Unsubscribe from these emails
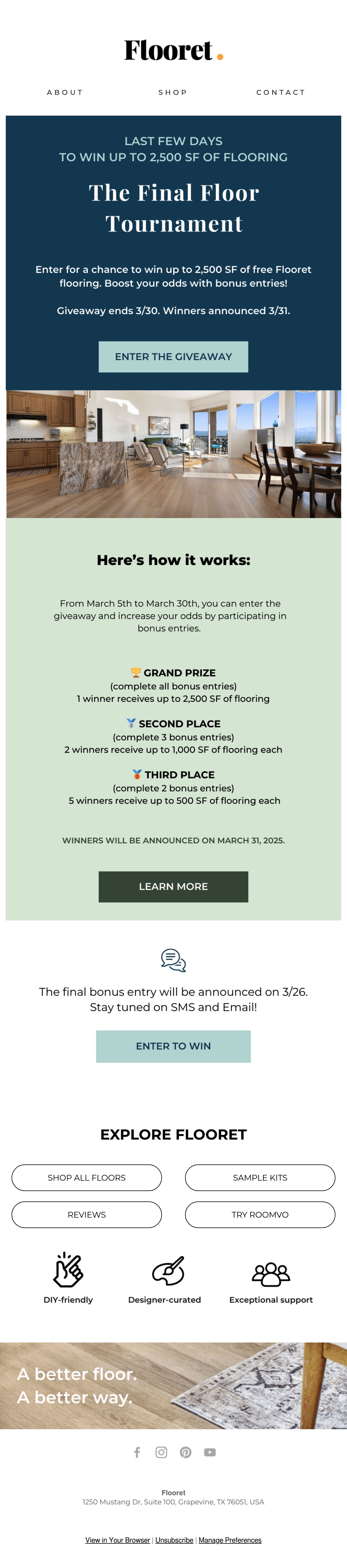347x1568 pixels. tap(174, 1539)
